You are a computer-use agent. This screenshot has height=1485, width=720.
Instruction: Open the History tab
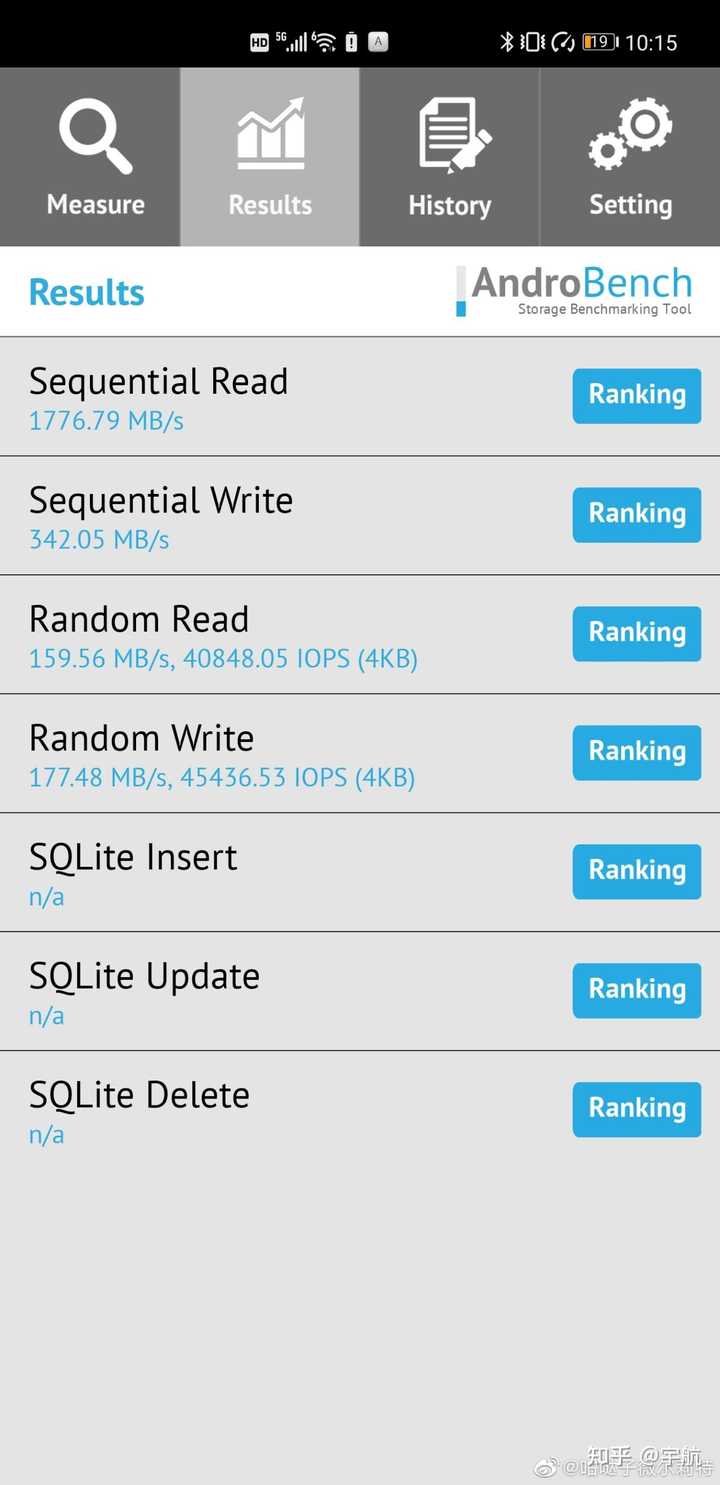450,158
